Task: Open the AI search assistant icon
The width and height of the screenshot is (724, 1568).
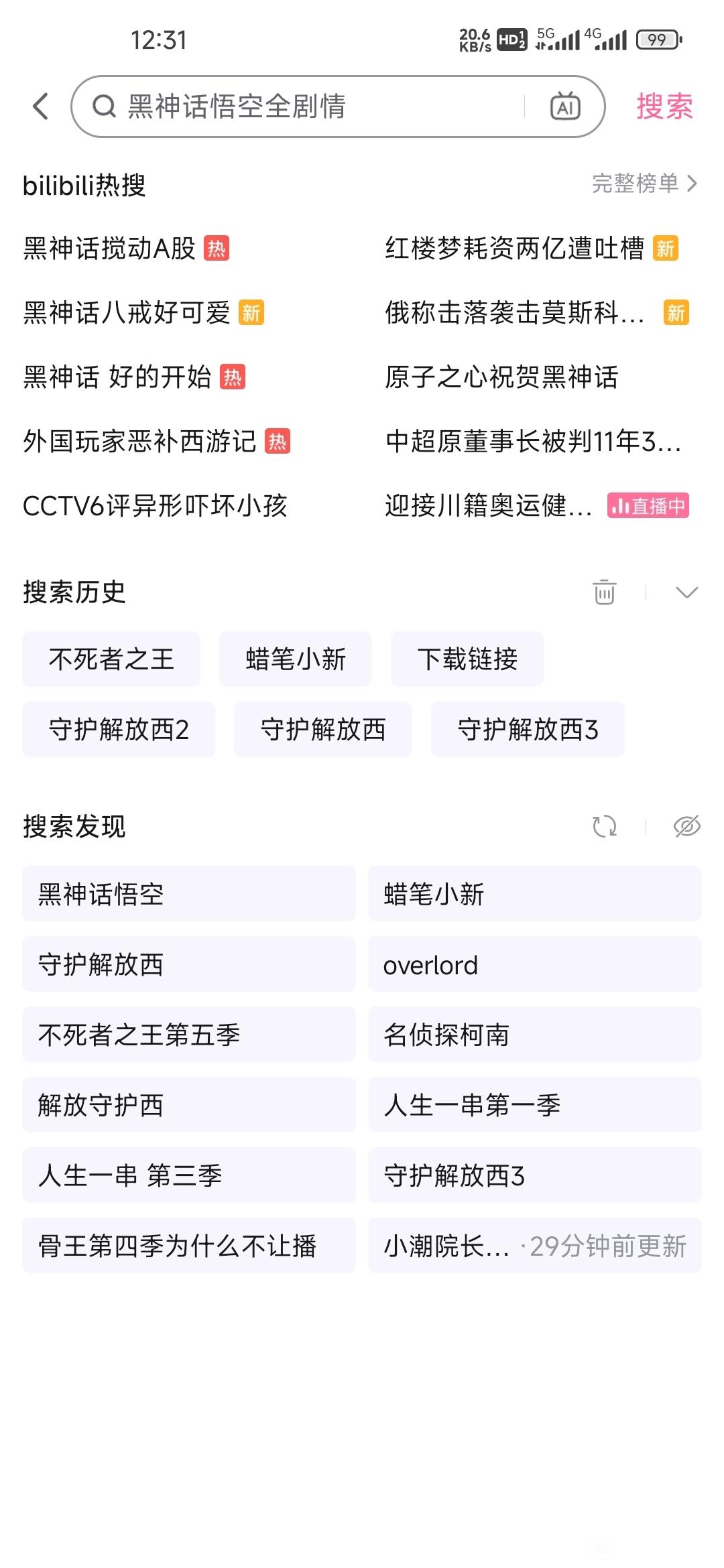Action: [x=565, y=107]
